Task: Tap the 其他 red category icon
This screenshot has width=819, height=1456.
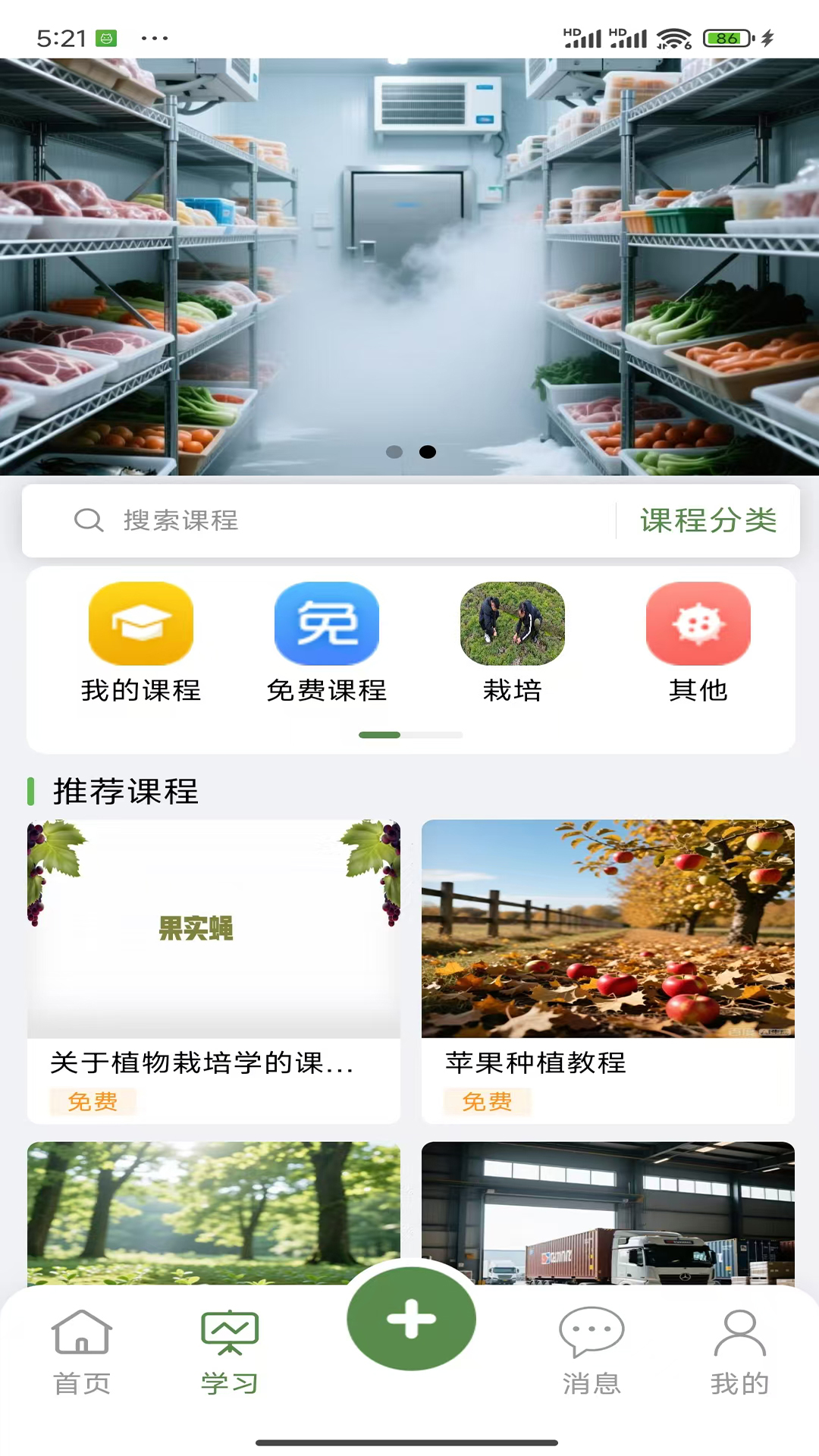Action: (698, 623)
